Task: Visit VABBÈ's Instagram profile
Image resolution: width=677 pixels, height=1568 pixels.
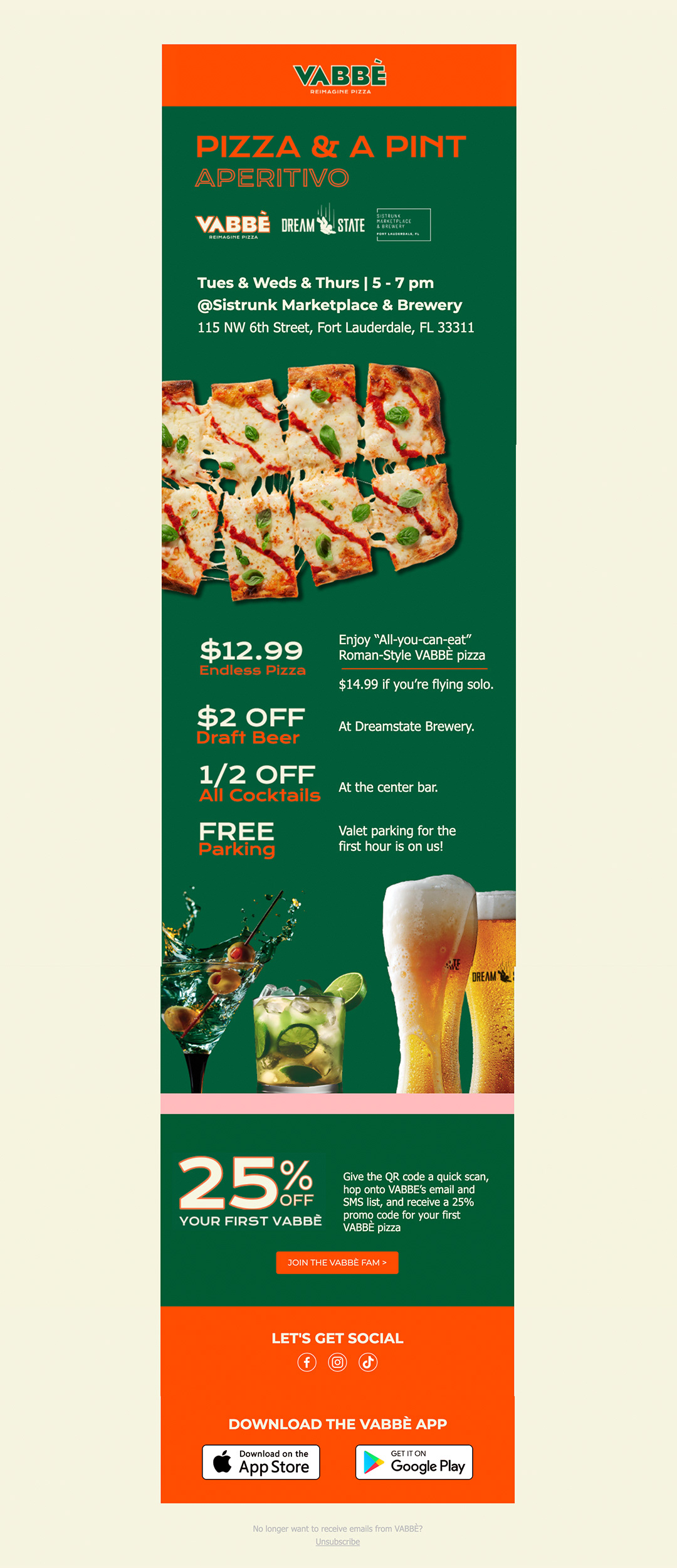Action: coord(337,1362)
